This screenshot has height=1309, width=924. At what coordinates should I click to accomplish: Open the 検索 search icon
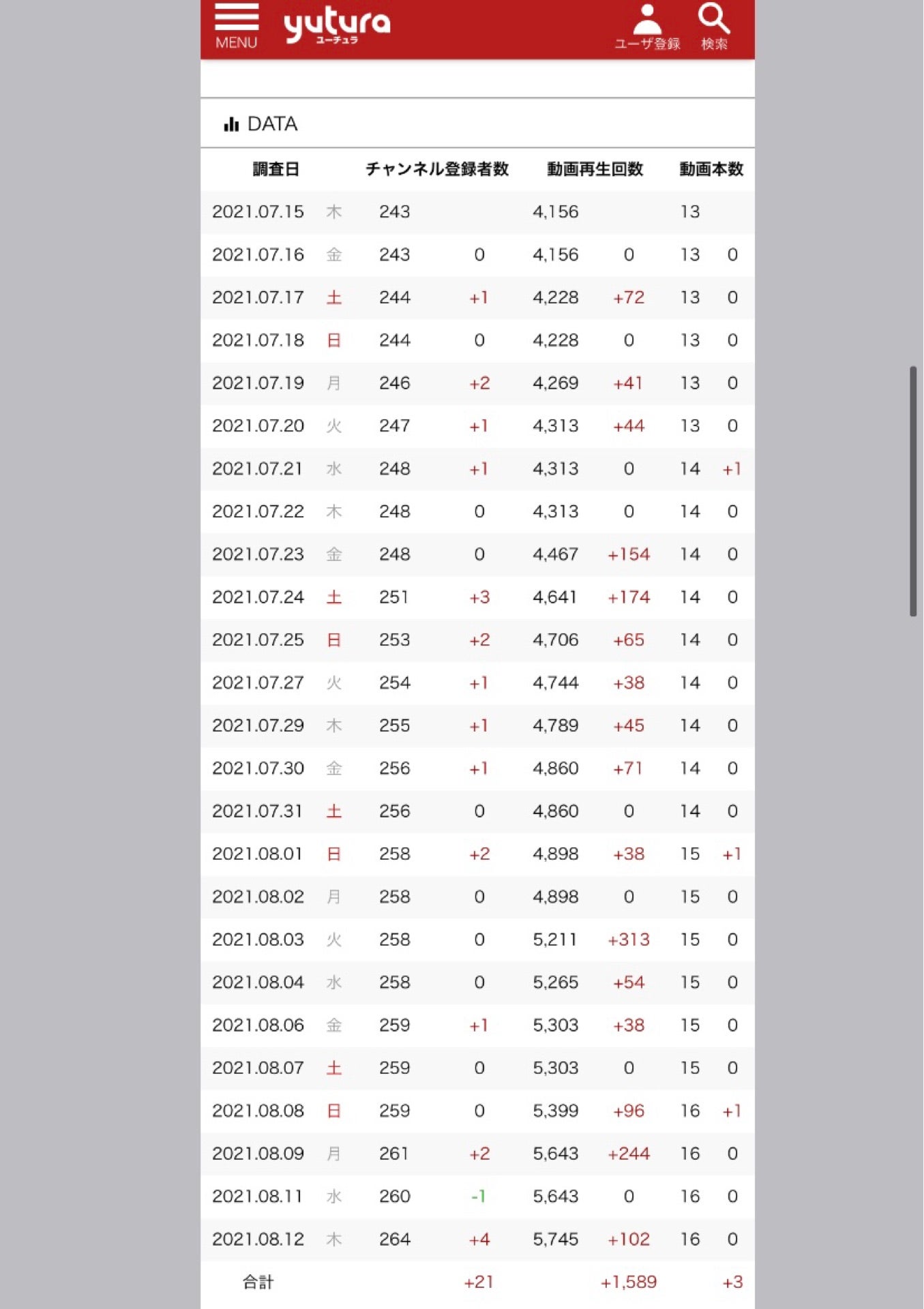(x=714, y=27)
